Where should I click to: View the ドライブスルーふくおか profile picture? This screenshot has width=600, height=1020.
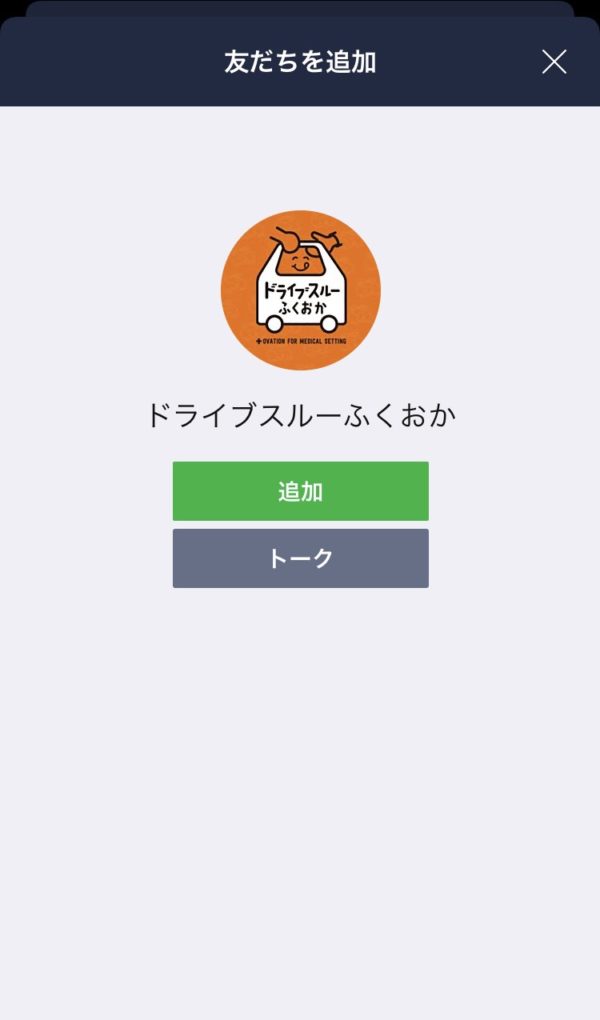coord(301,290)
